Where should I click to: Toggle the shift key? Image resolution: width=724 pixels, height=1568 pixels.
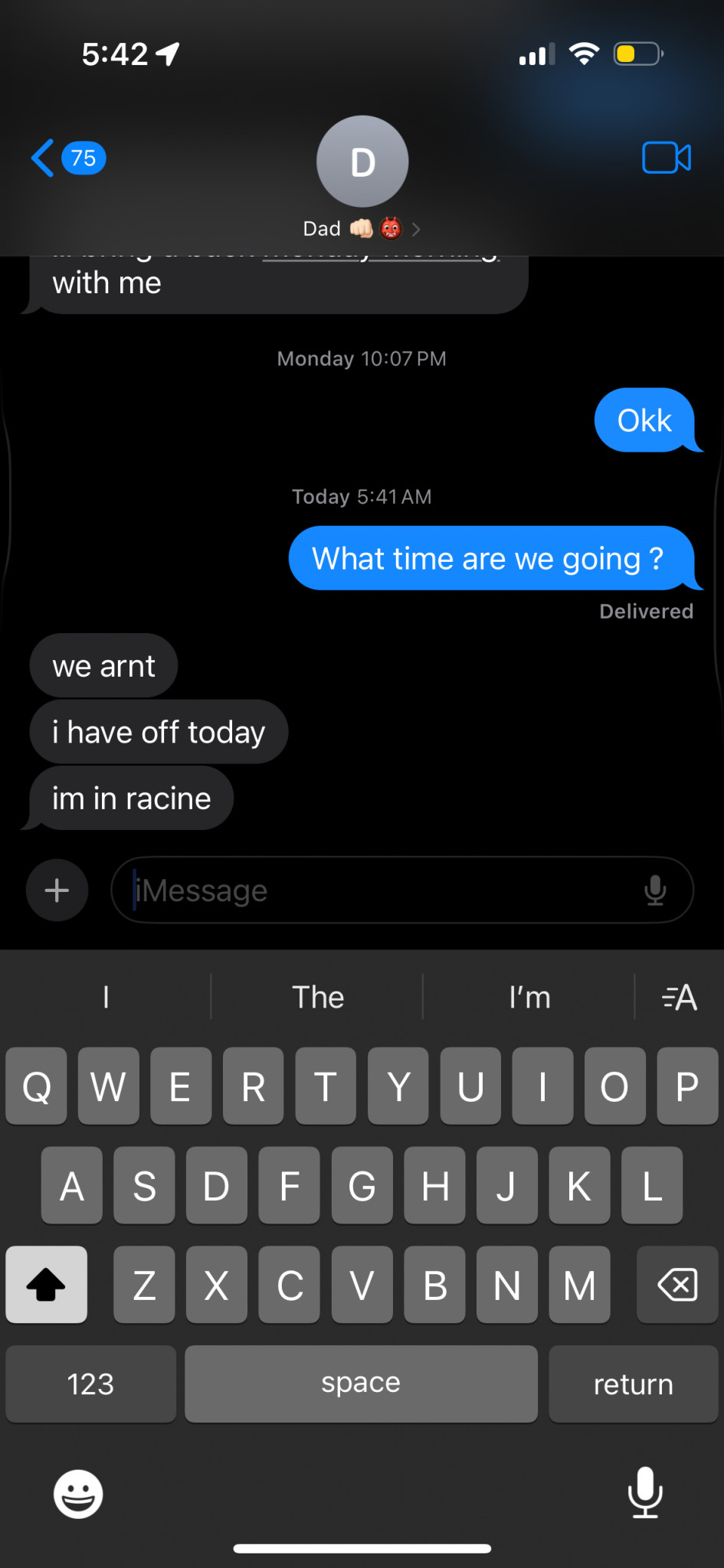pos(46,1285)
